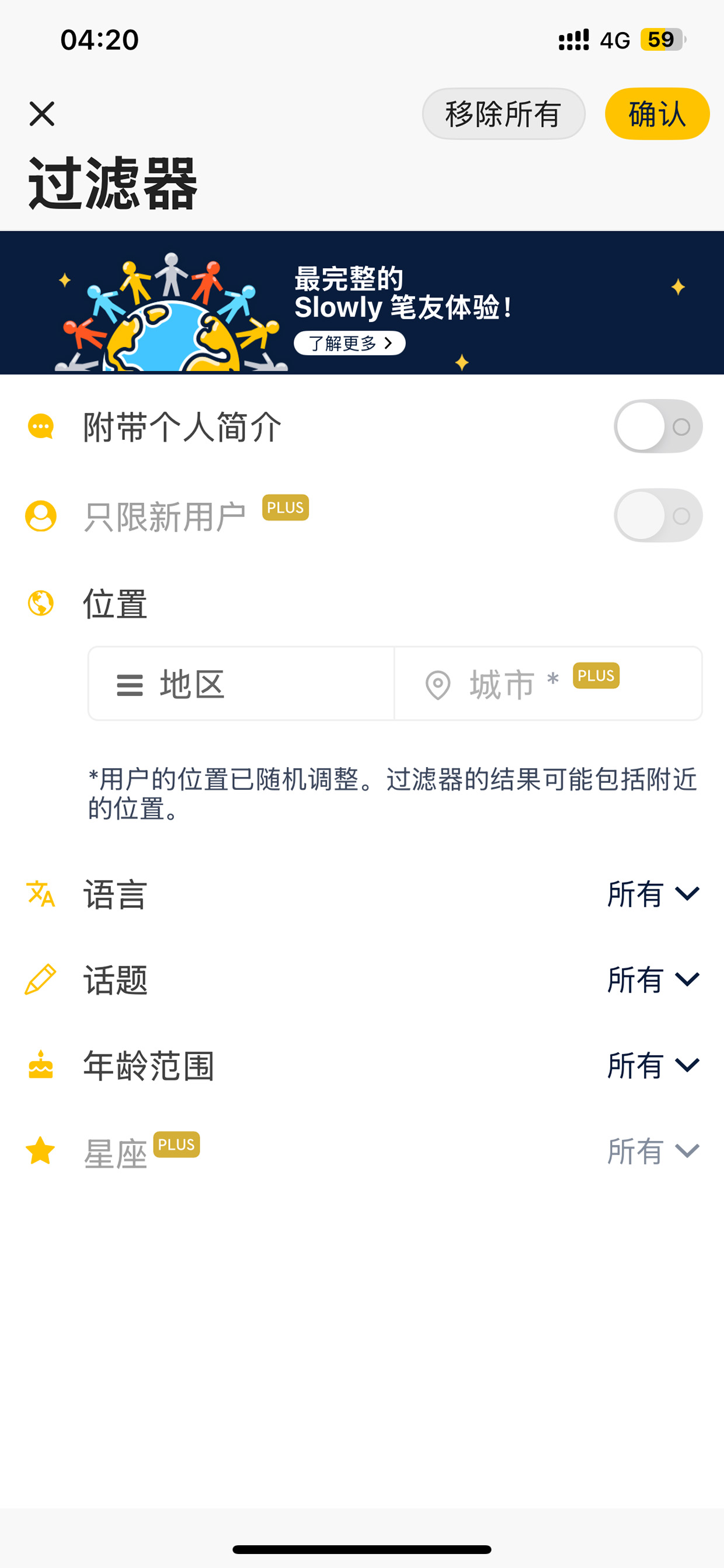Toggle the 只限新用户 switch
Screen dimensions: 724x1568
tap(657, 516)
